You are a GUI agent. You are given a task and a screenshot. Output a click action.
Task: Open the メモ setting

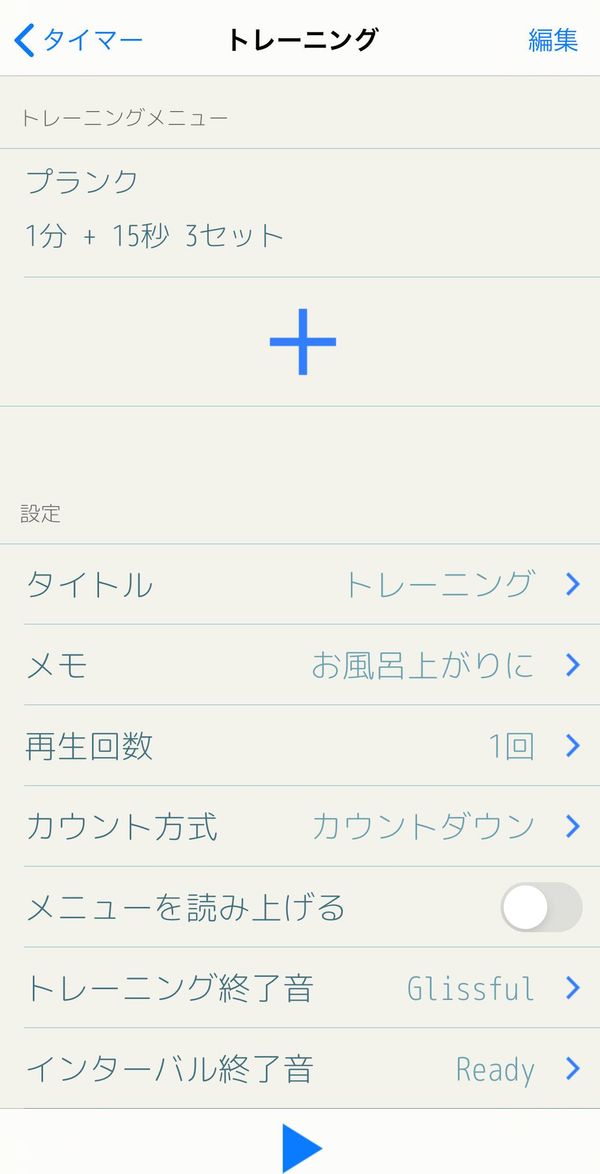(300, 665)
